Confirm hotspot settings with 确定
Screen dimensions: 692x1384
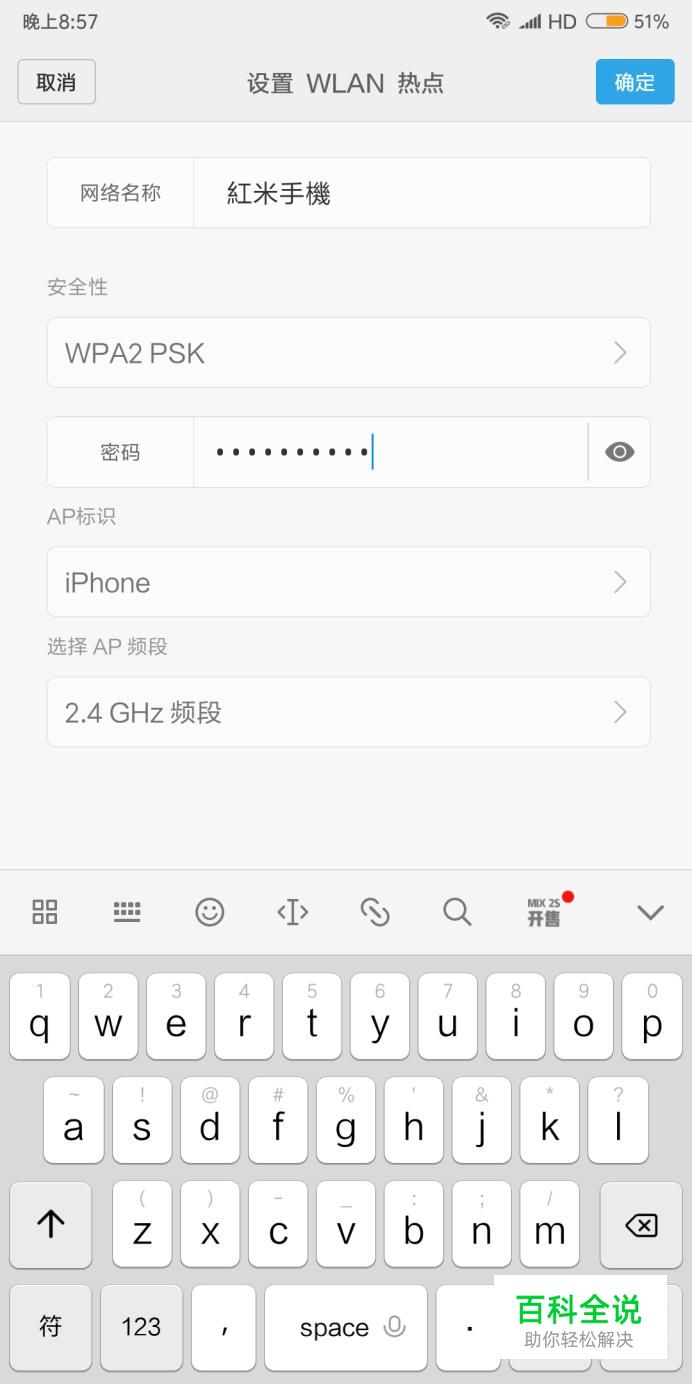(x=635, y=82)
